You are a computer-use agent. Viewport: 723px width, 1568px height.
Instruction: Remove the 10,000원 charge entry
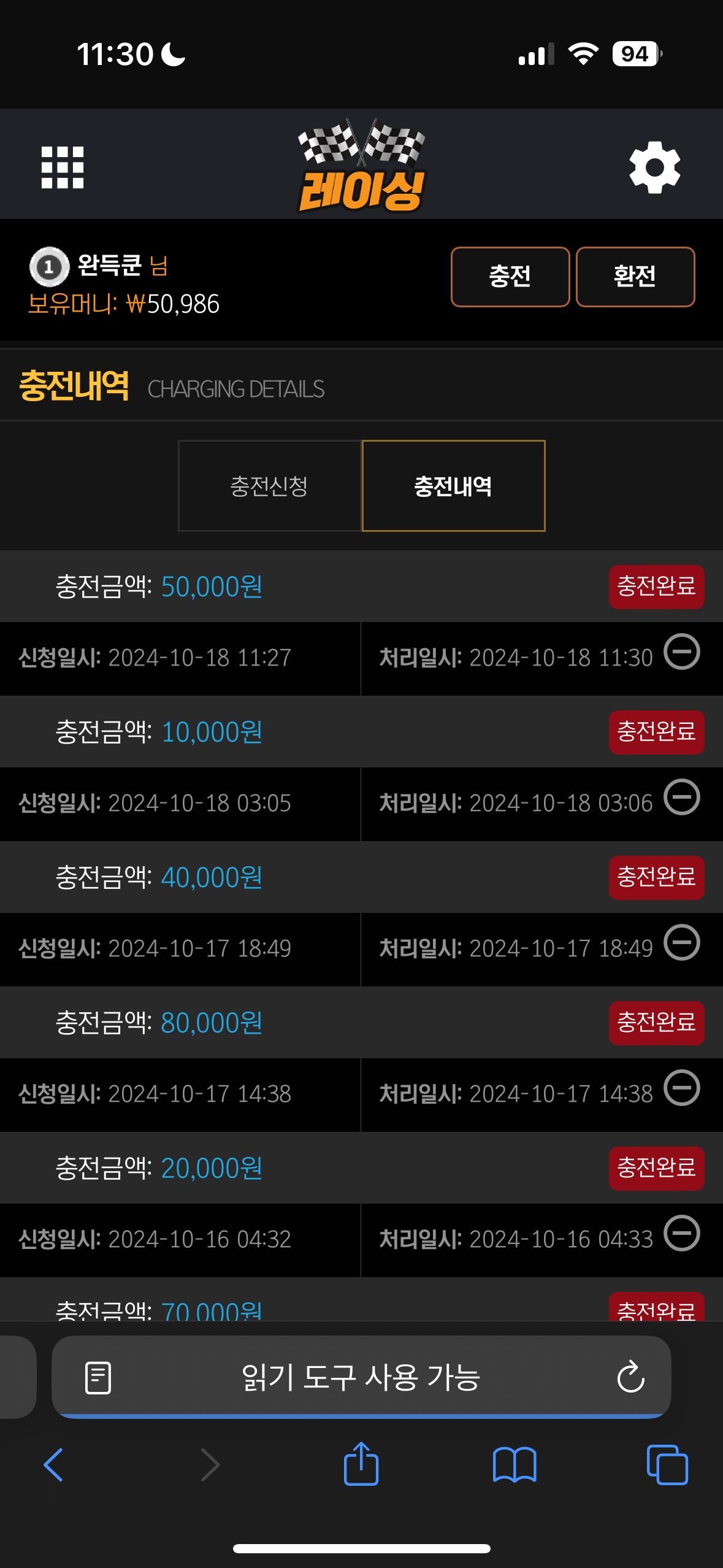682,797
